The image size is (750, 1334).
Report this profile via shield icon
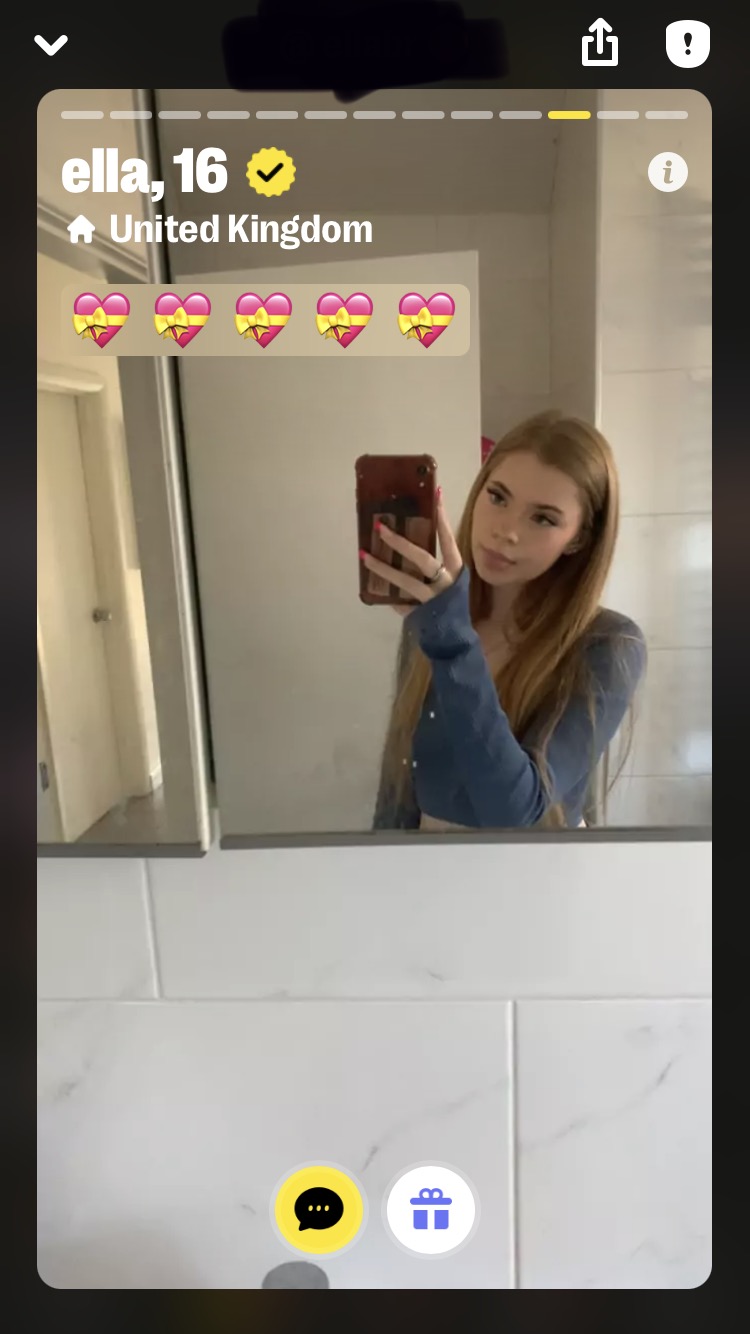point(688,44)
